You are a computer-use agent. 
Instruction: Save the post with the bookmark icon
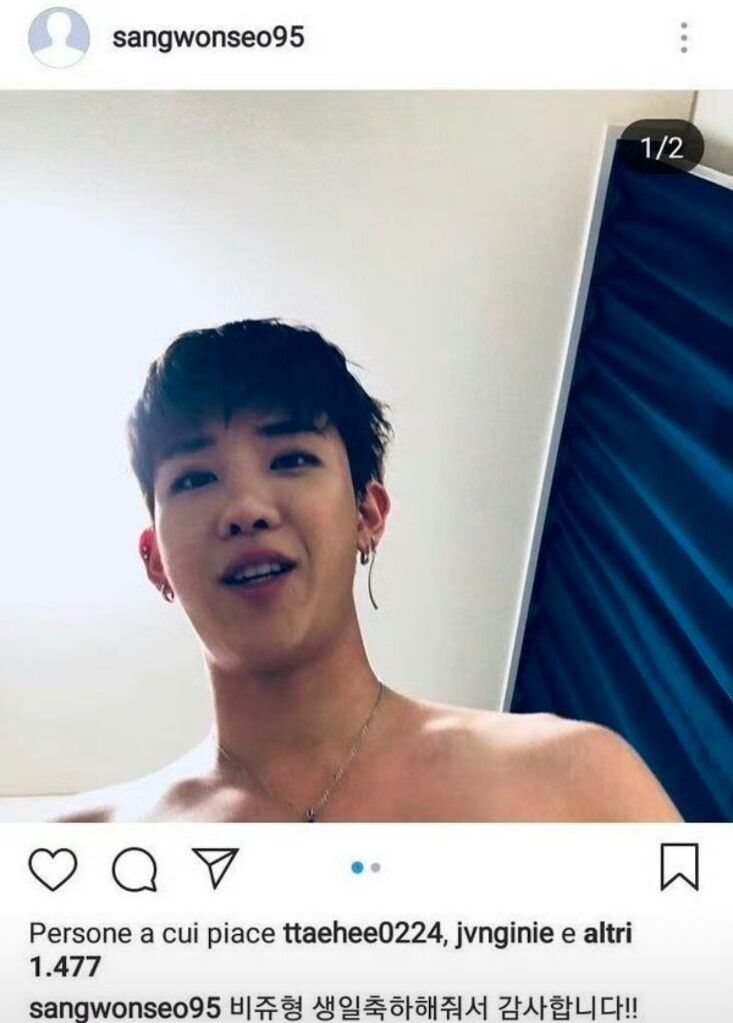pyautogui.click(x=679, y=867)
